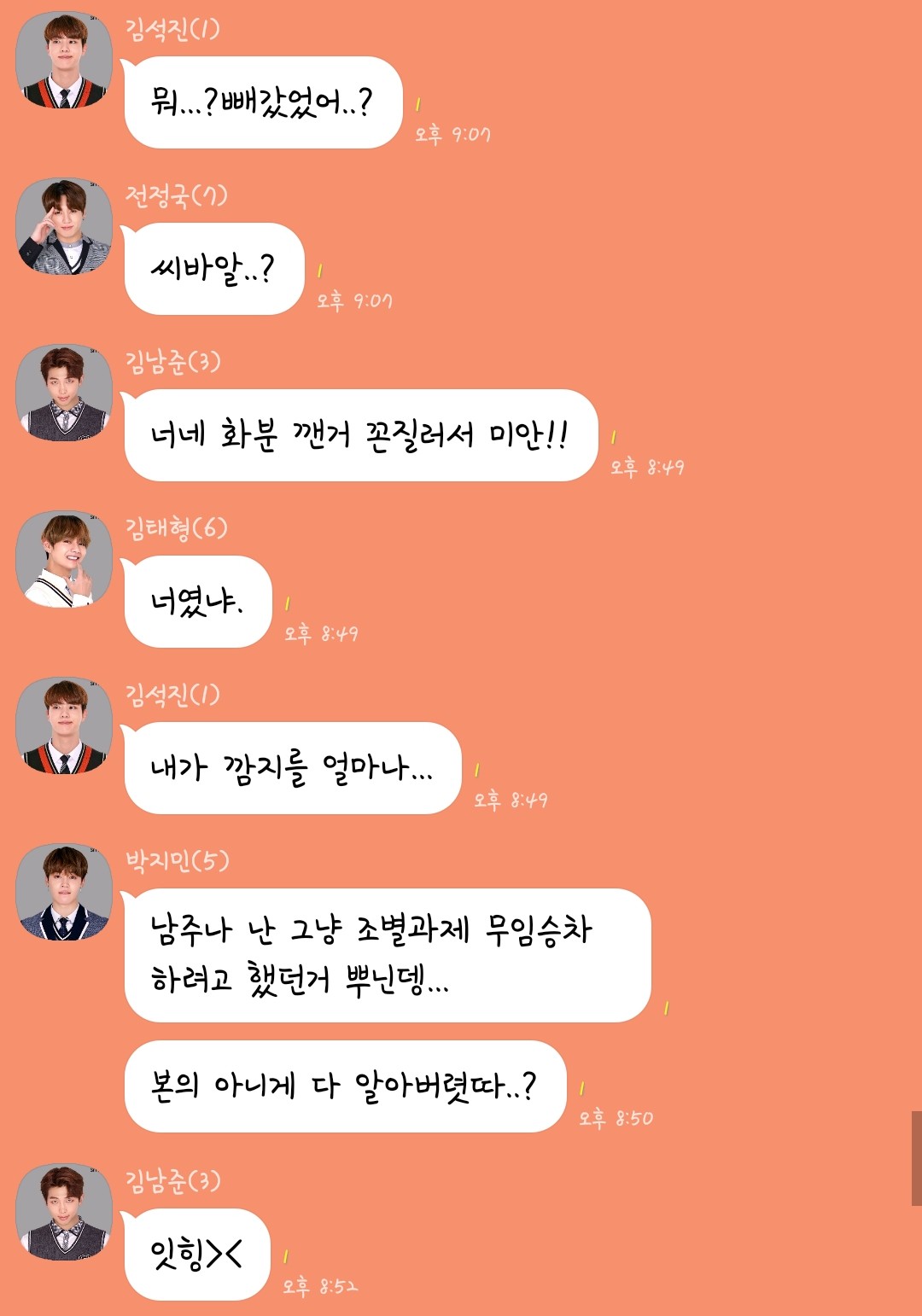This screenshot has width=922, height=1316.
Task: Tap 김남준's avatar beside the 잇힝>< message
Action: click(64, 1213)
